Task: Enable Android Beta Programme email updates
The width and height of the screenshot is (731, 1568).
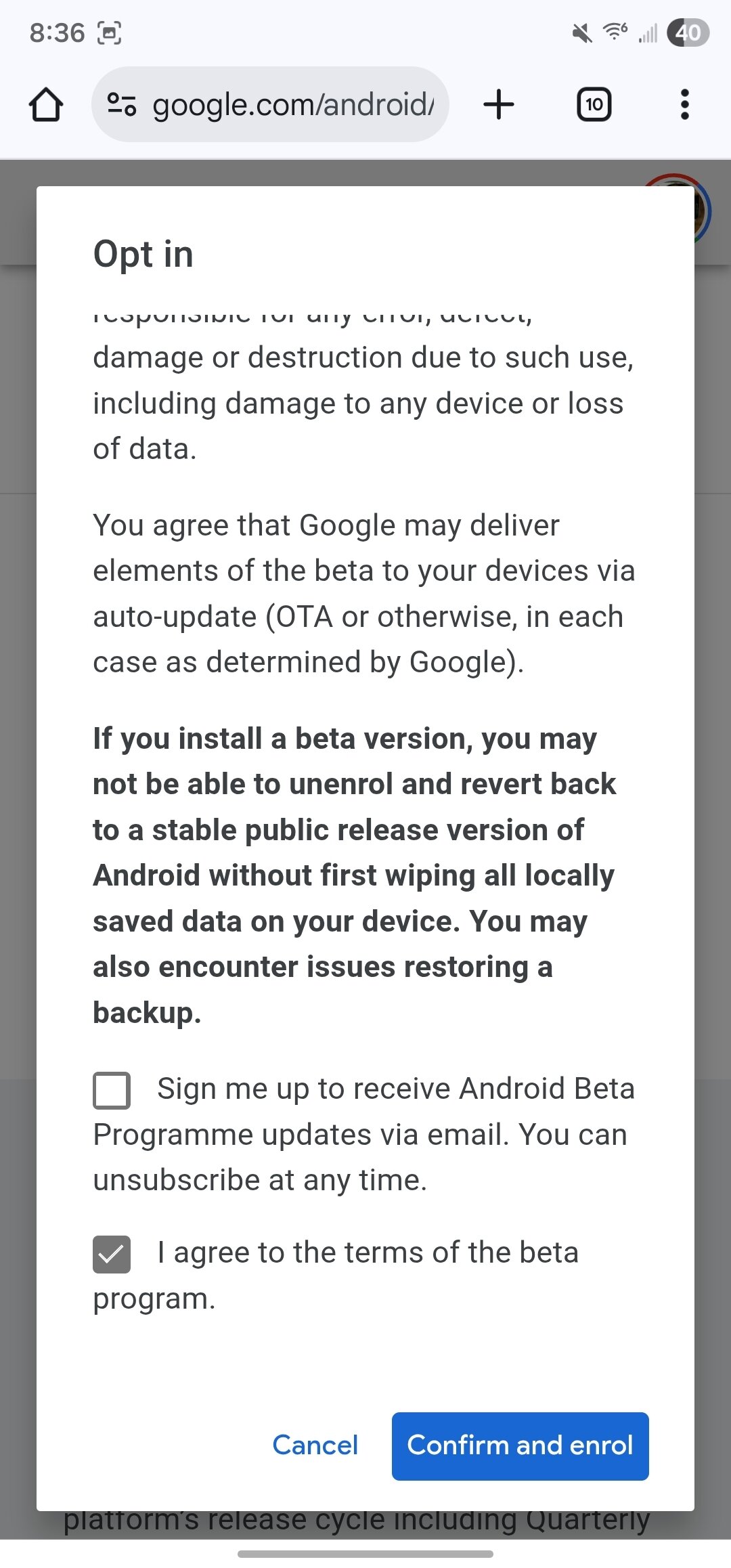Action: (x=111, y=1089)
